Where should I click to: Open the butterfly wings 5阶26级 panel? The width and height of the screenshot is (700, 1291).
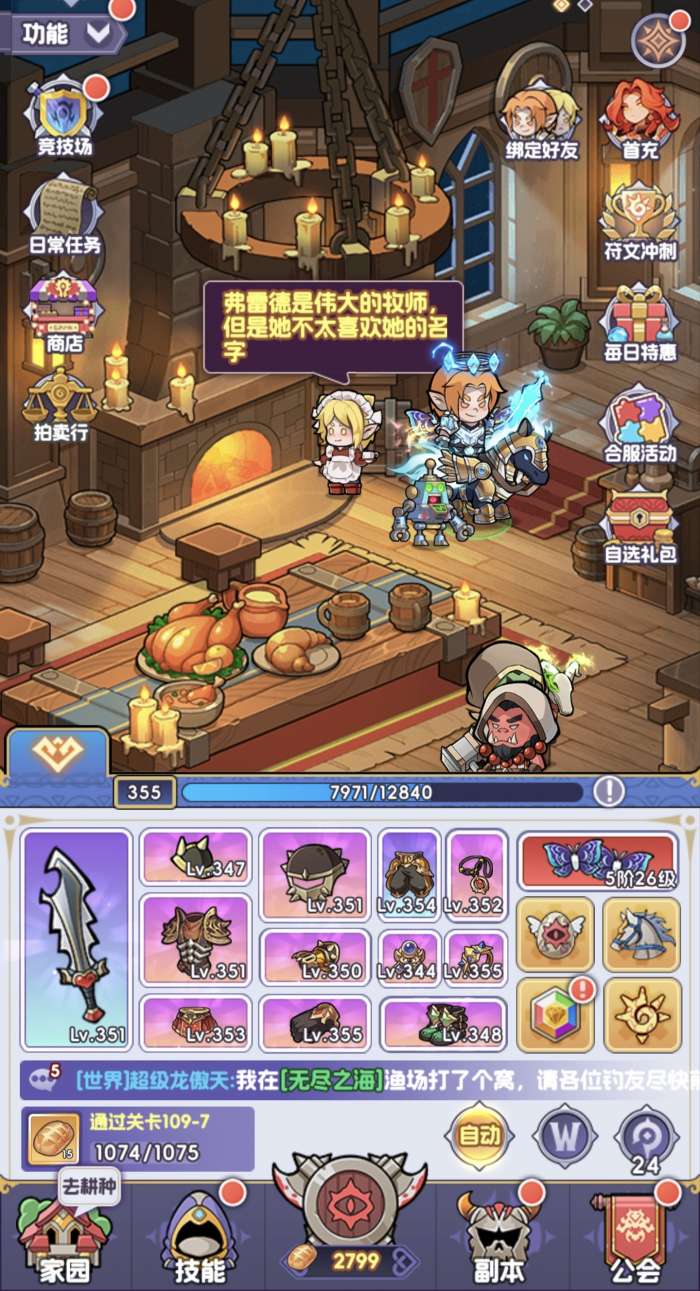tap(597, 861)
